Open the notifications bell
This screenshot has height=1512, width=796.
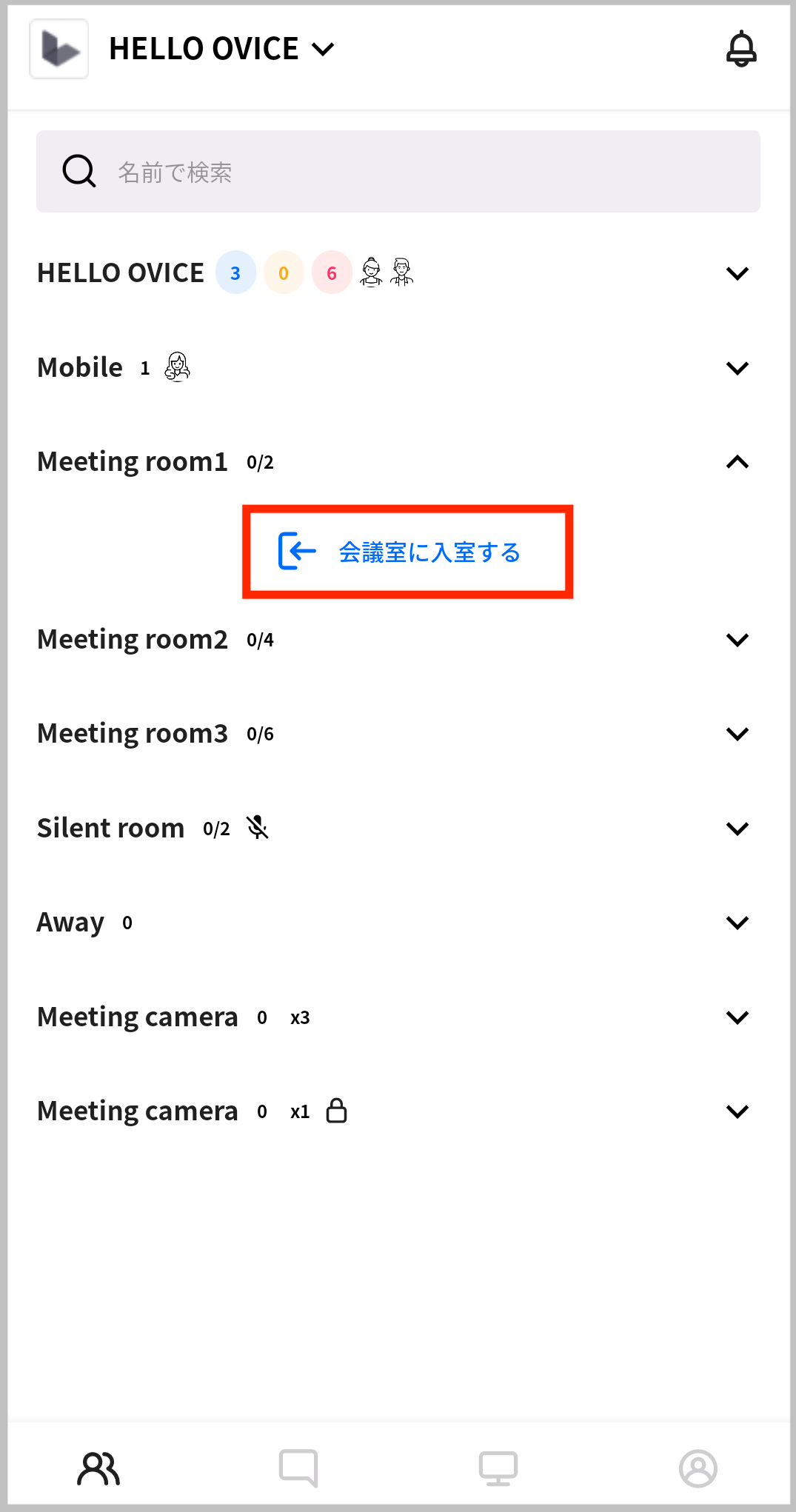(741, 49)
